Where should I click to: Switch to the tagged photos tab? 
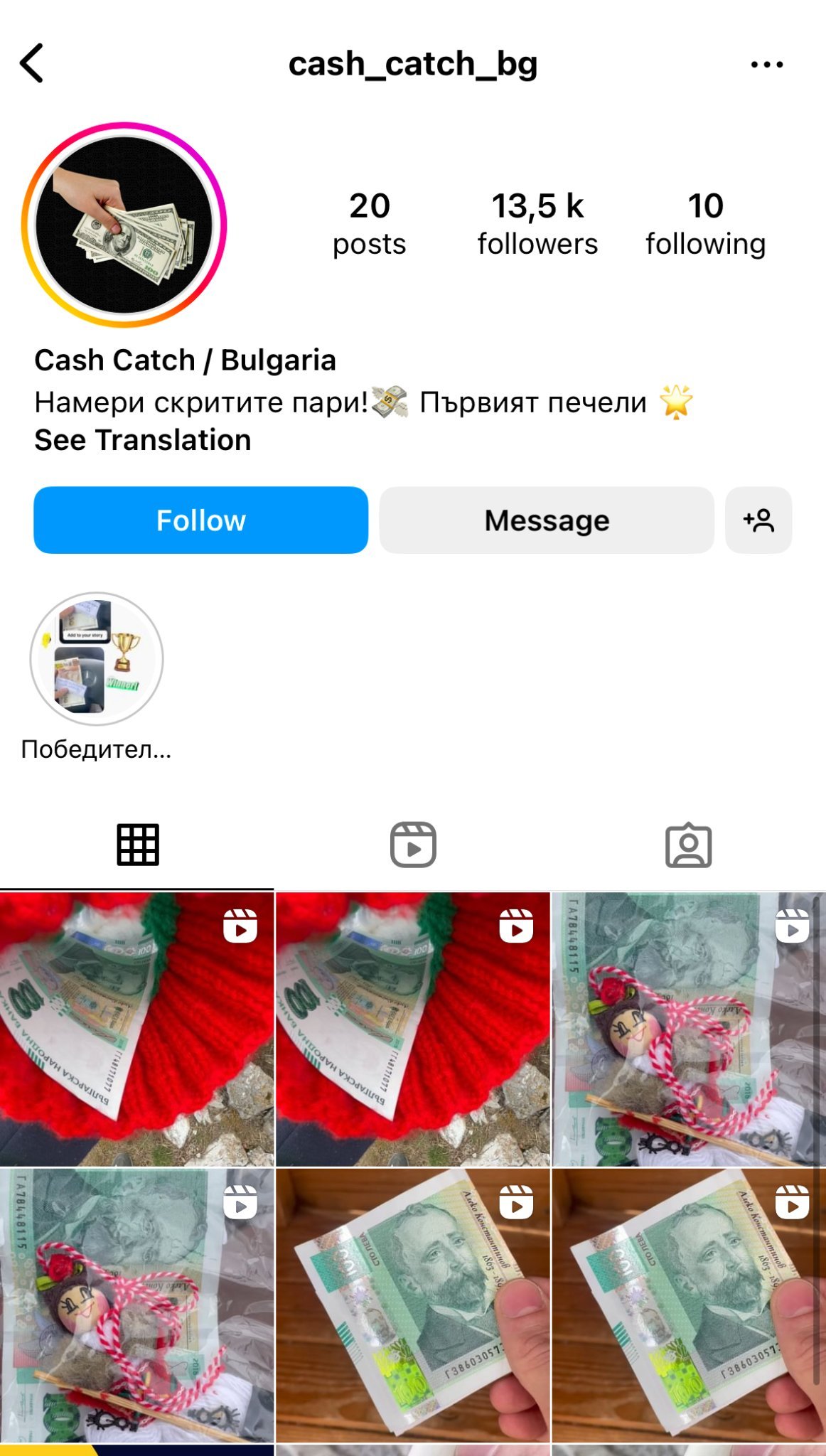click(688, 845)
